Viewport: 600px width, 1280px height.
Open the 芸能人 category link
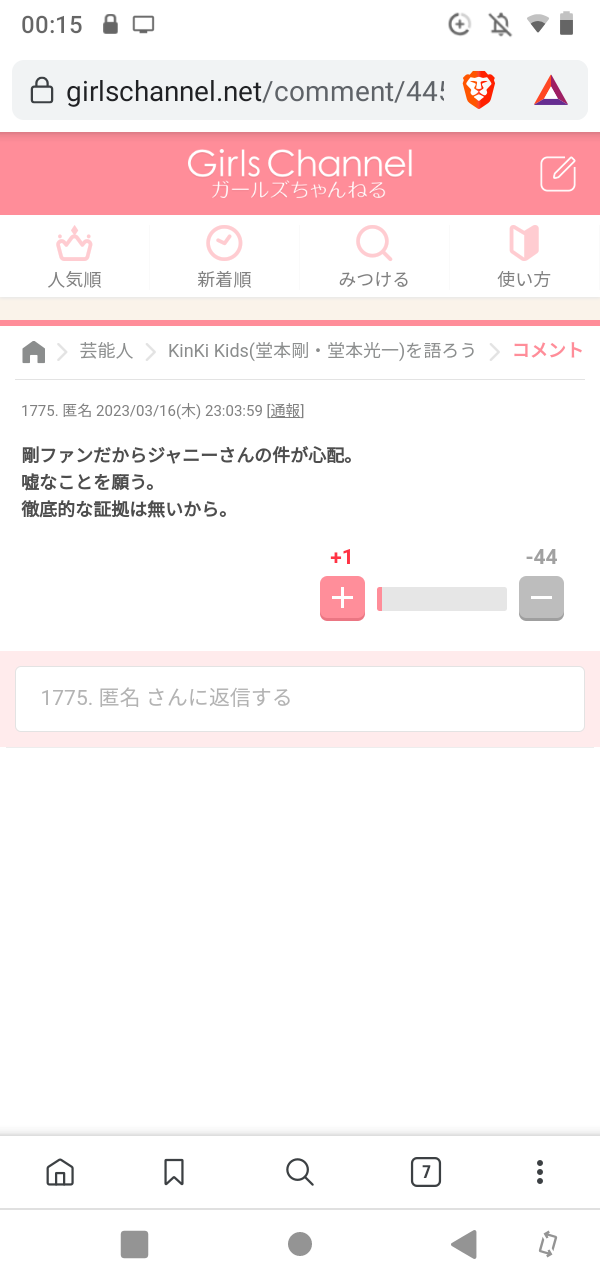(x=106, y=351)
